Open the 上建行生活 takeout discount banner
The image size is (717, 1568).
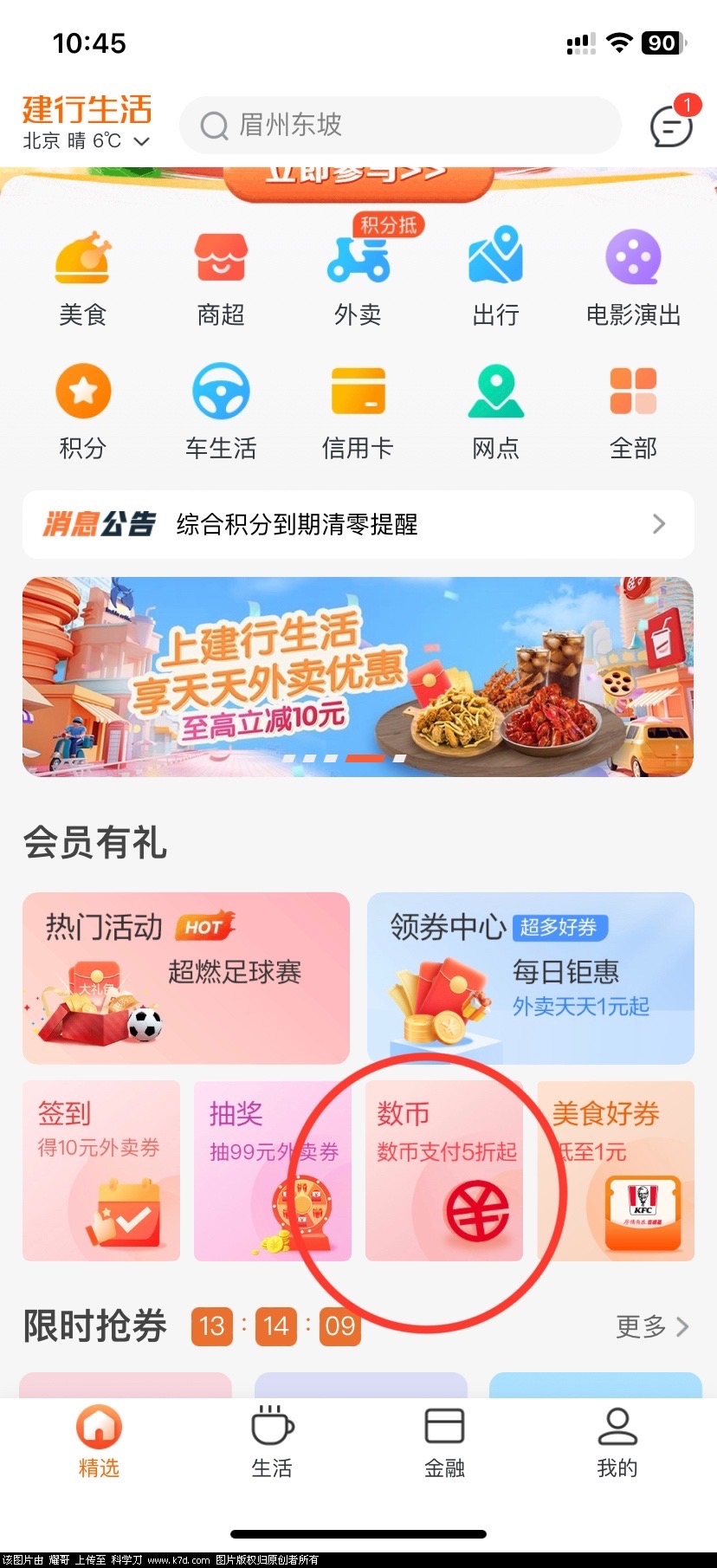point(358,677)
